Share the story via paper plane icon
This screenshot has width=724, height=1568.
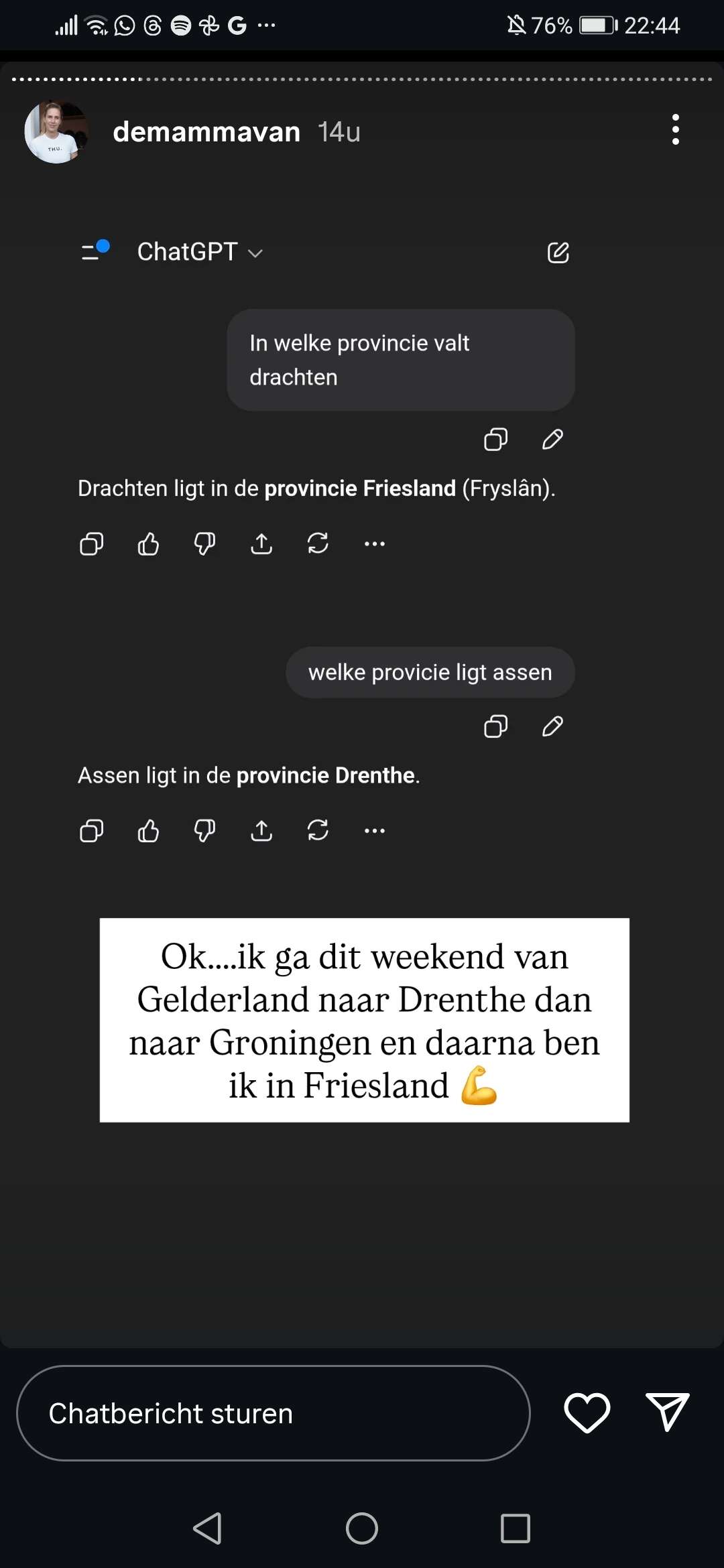(x=667, y=1412)
